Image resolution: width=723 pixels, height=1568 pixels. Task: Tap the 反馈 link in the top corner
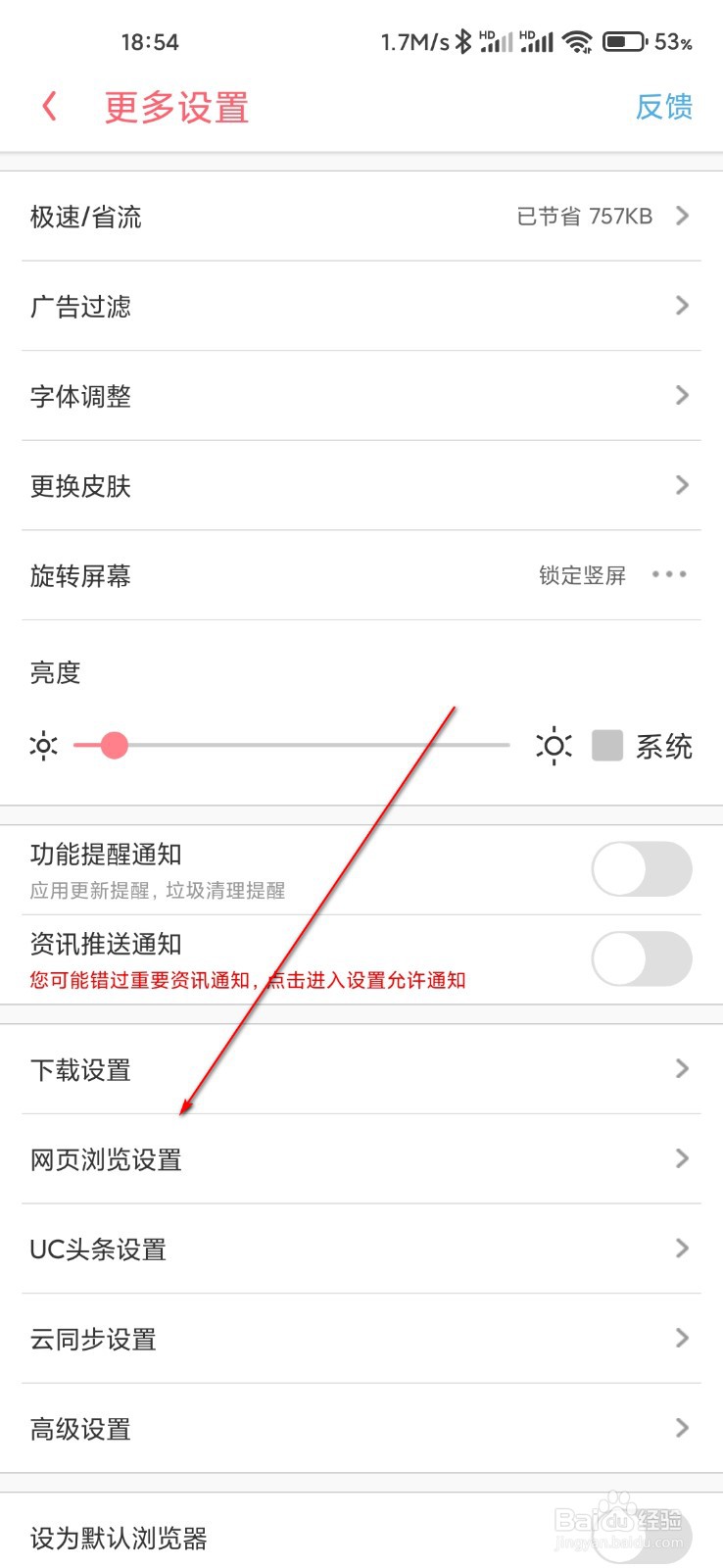664,106
